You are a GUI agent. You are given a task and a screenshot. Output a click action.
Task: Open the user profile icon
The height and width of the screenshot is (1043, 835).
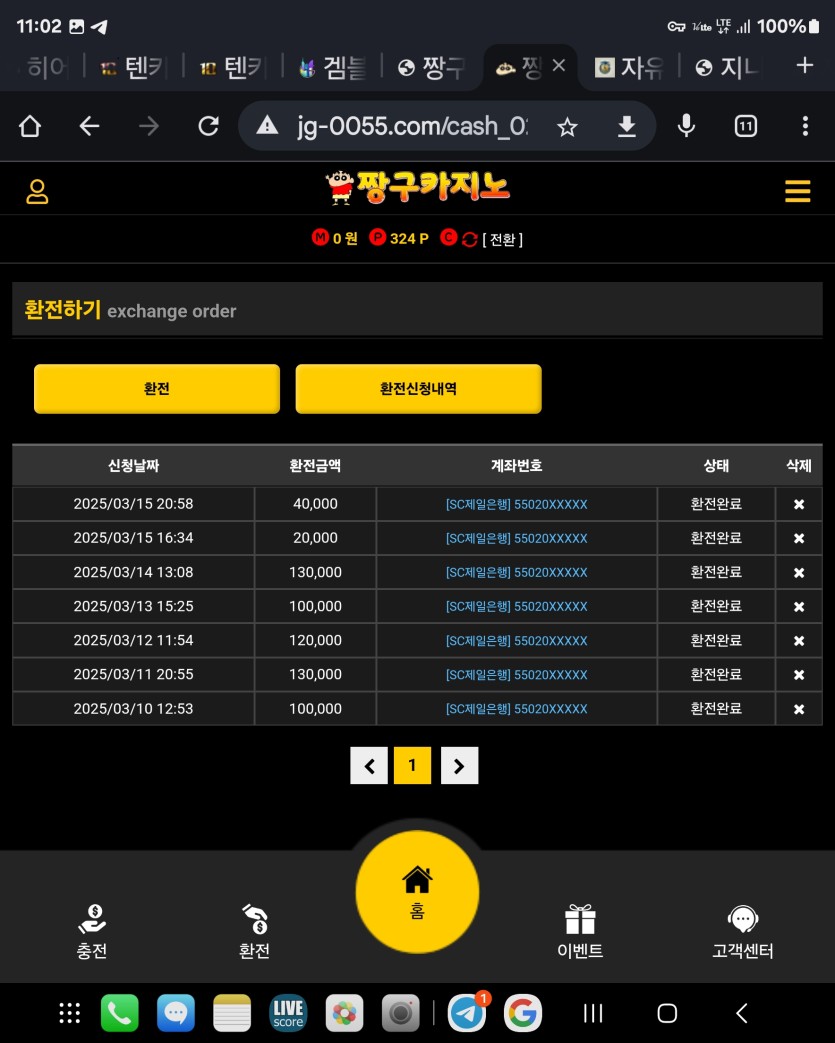tap(37, 191)
